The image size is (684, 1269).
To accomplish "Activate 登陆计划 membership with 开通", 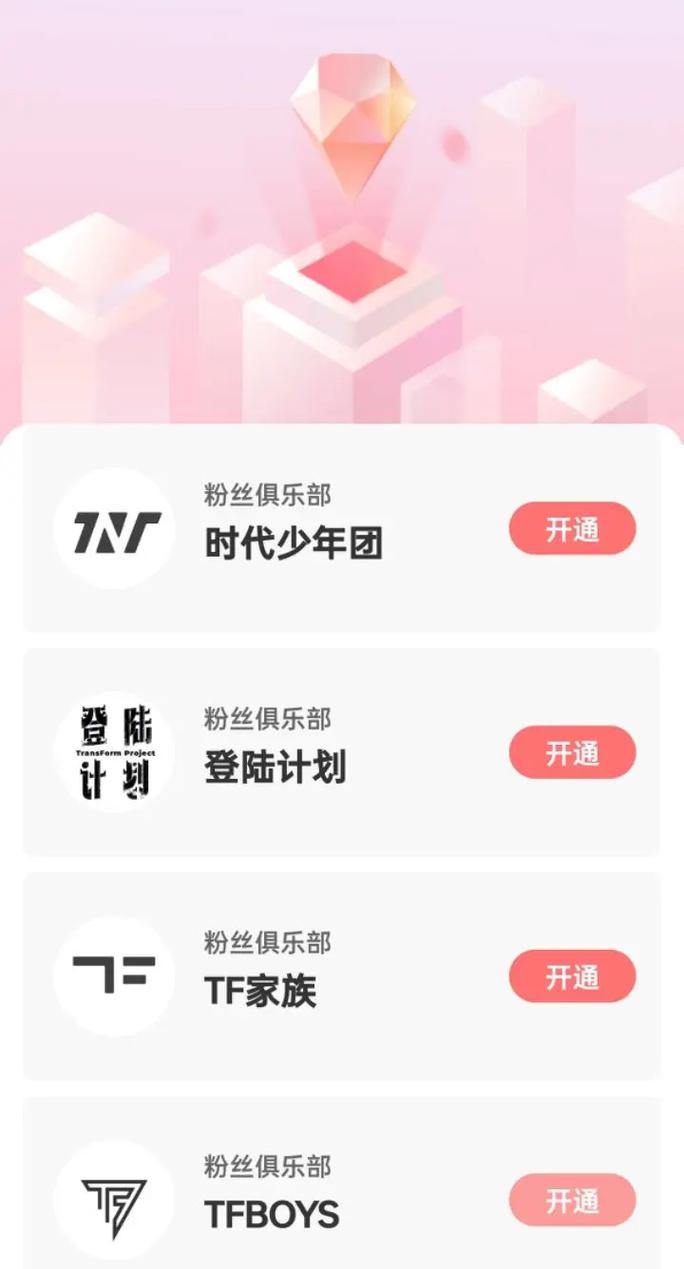I will [x=572, y=752].
